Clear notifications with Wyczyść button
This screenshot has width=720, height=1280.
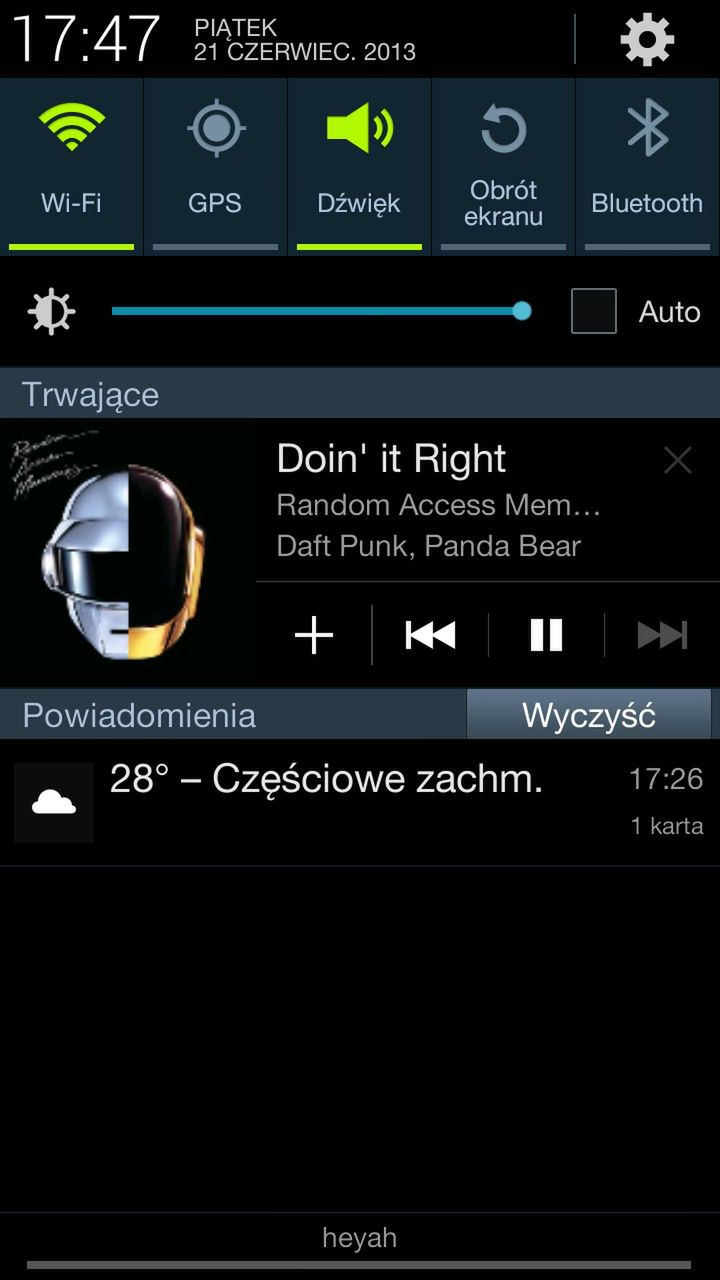coord(588,715)
